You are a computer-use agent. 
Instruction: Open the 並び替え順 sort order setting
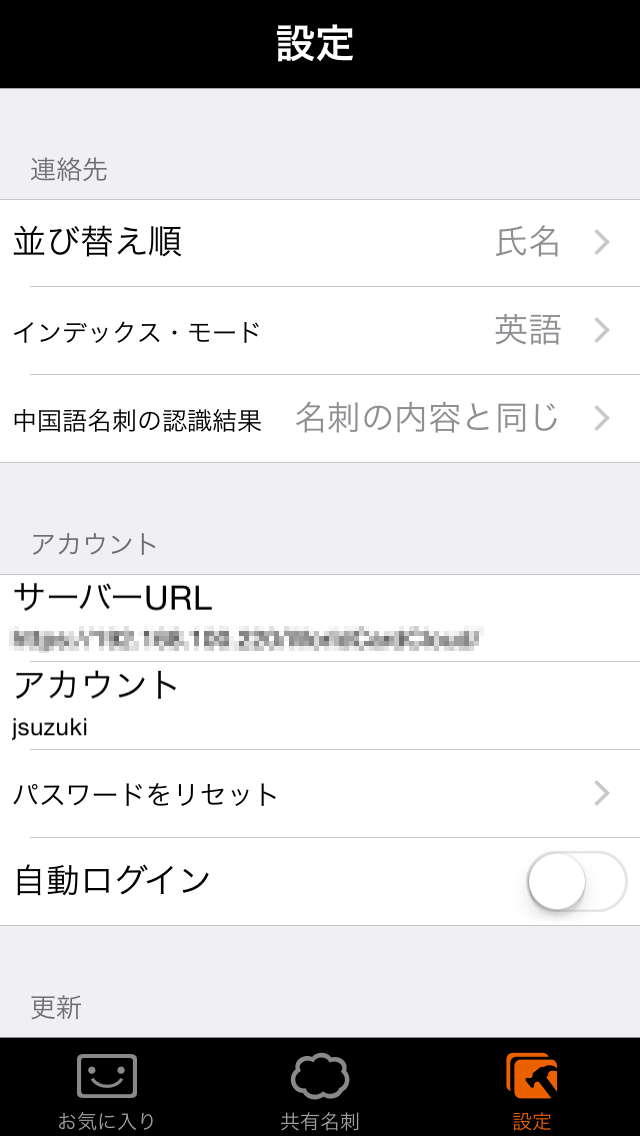(x=320, y=243)
